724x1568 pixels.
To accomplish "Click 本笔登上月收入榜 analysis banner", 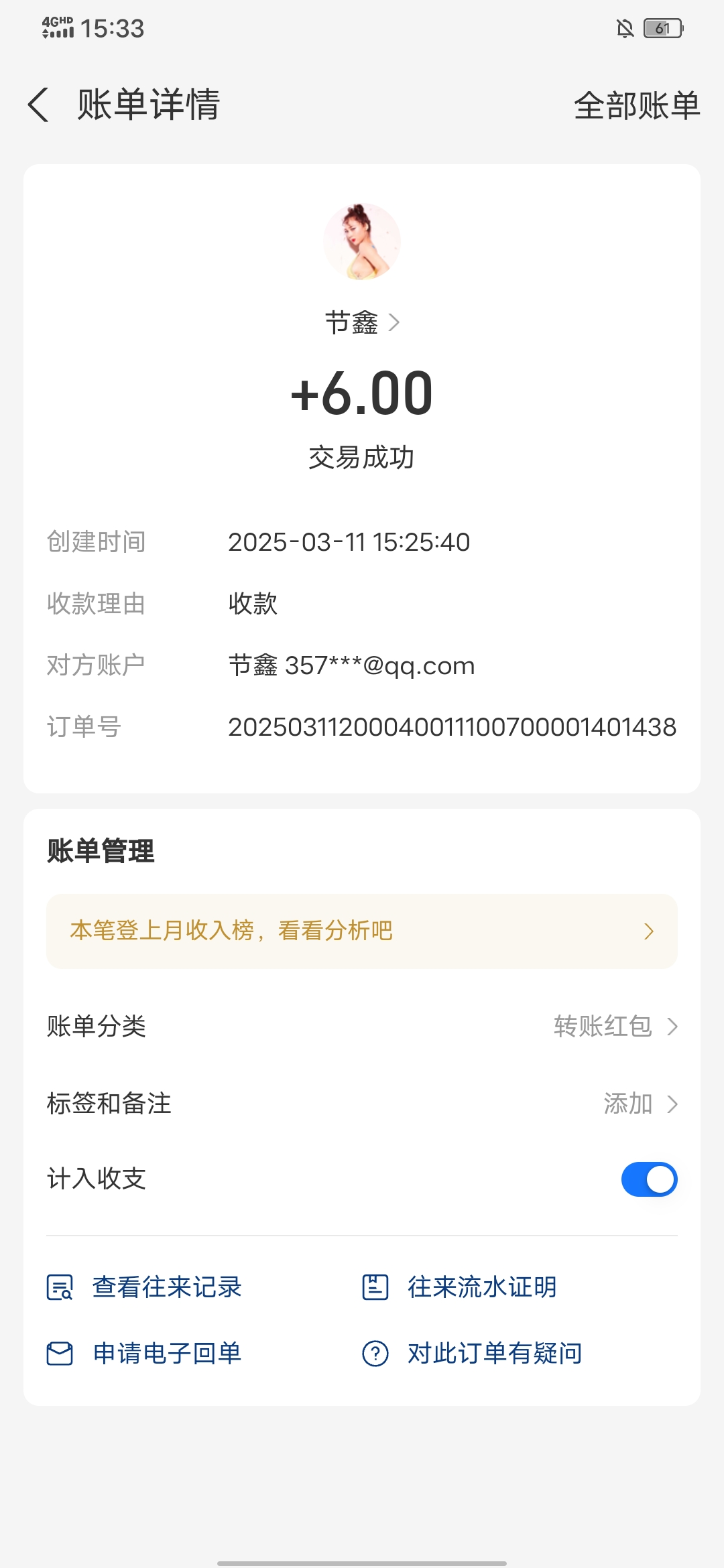I will [x=362, y=931].
